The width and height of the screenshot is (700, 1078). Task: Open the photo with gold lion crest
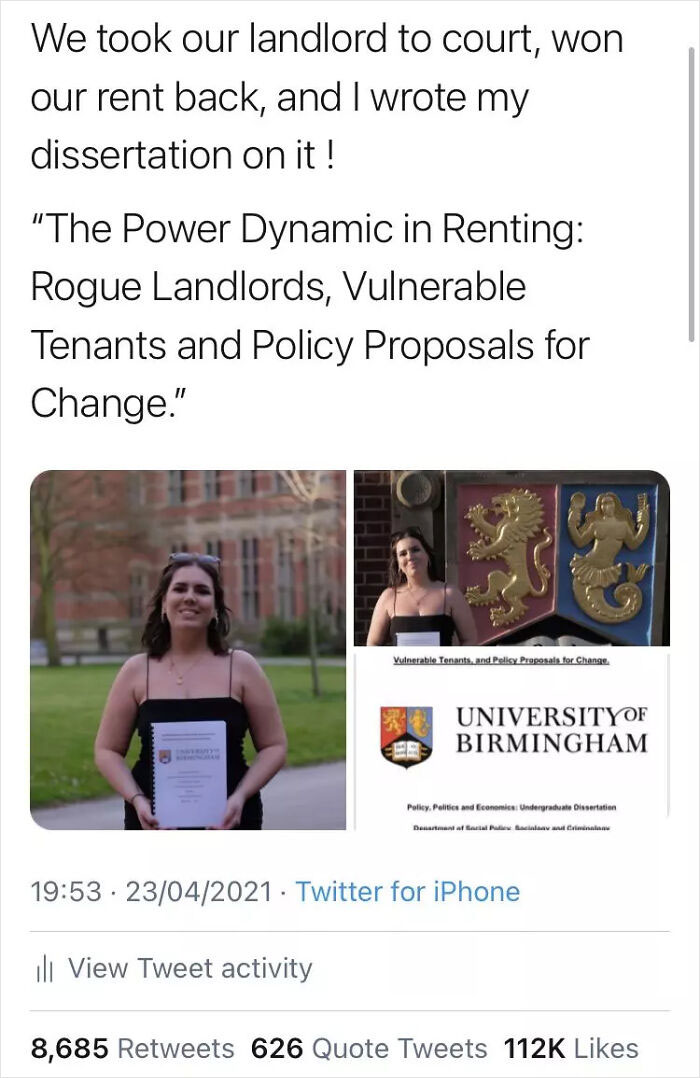click(512, 558)
